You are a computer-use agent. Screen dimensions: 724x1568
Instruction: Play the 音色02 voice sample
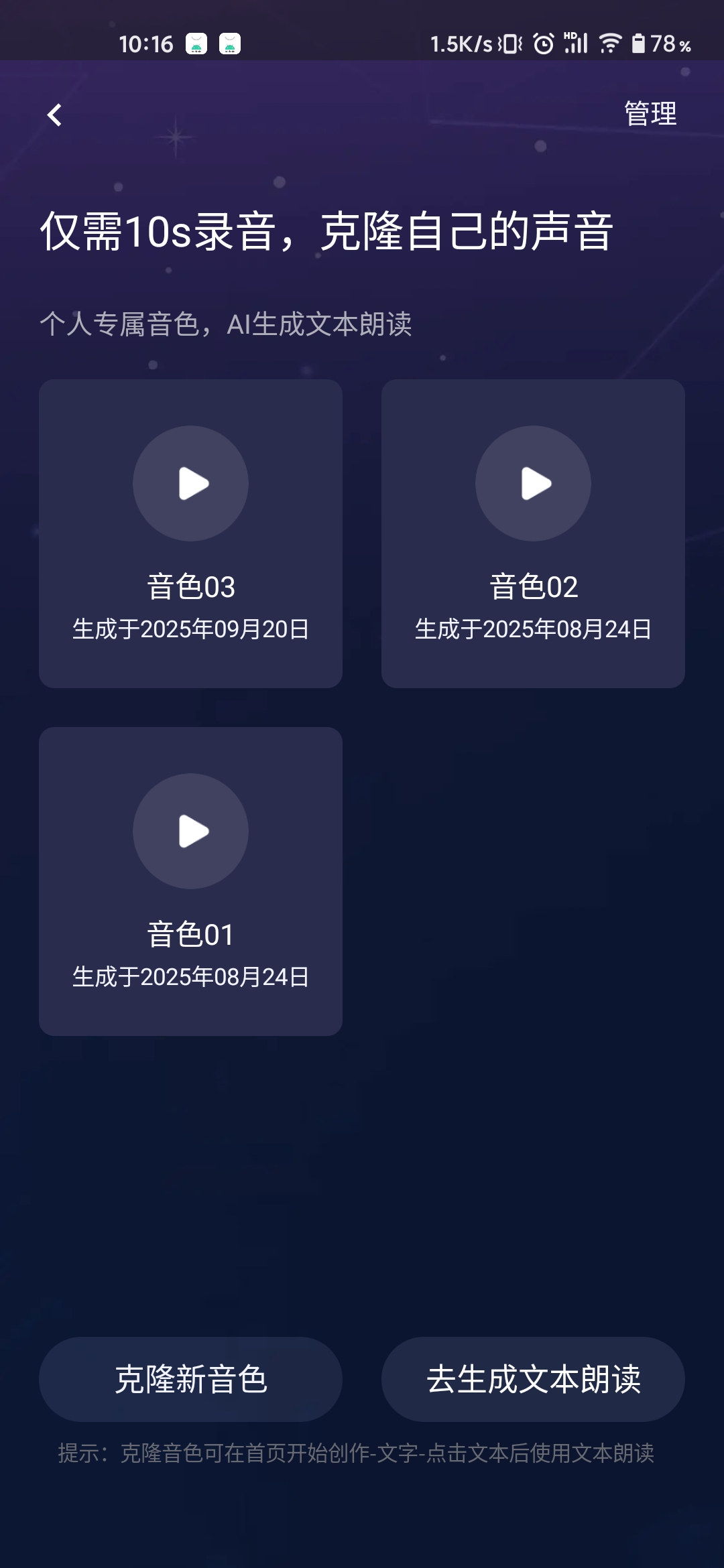(533, 484)
